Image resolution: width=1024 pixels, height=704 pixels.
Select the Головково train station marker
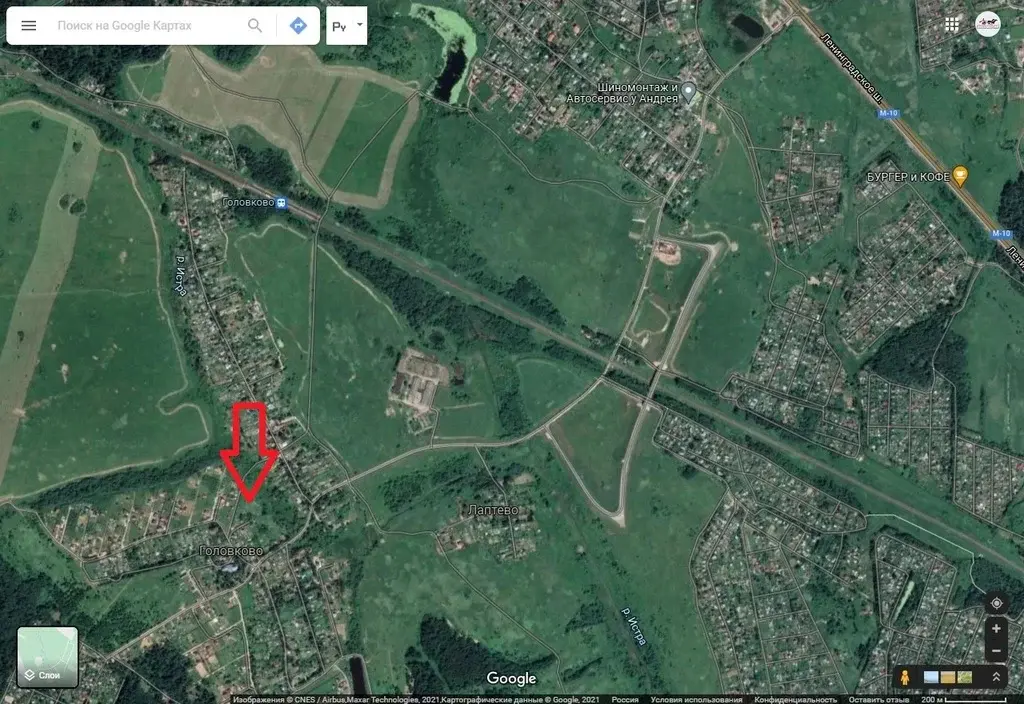tap(282, 203)
